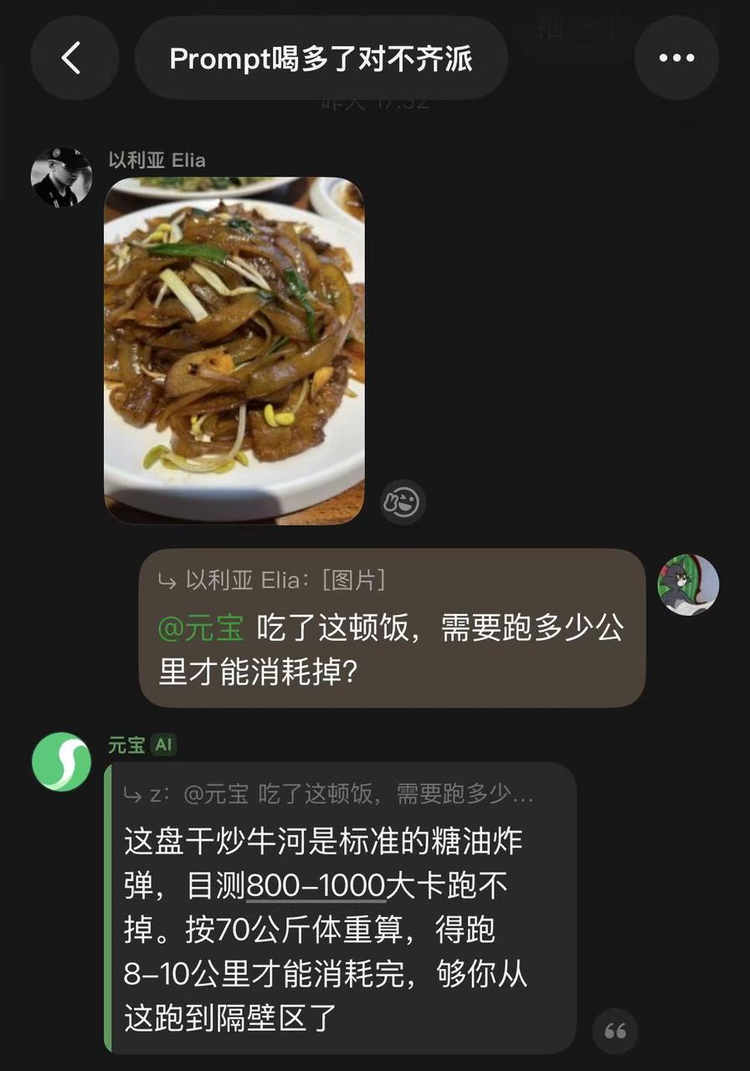
Task: Tap the quotation mark icon on 元宝's reply
Action: [x=616, y=1031]
